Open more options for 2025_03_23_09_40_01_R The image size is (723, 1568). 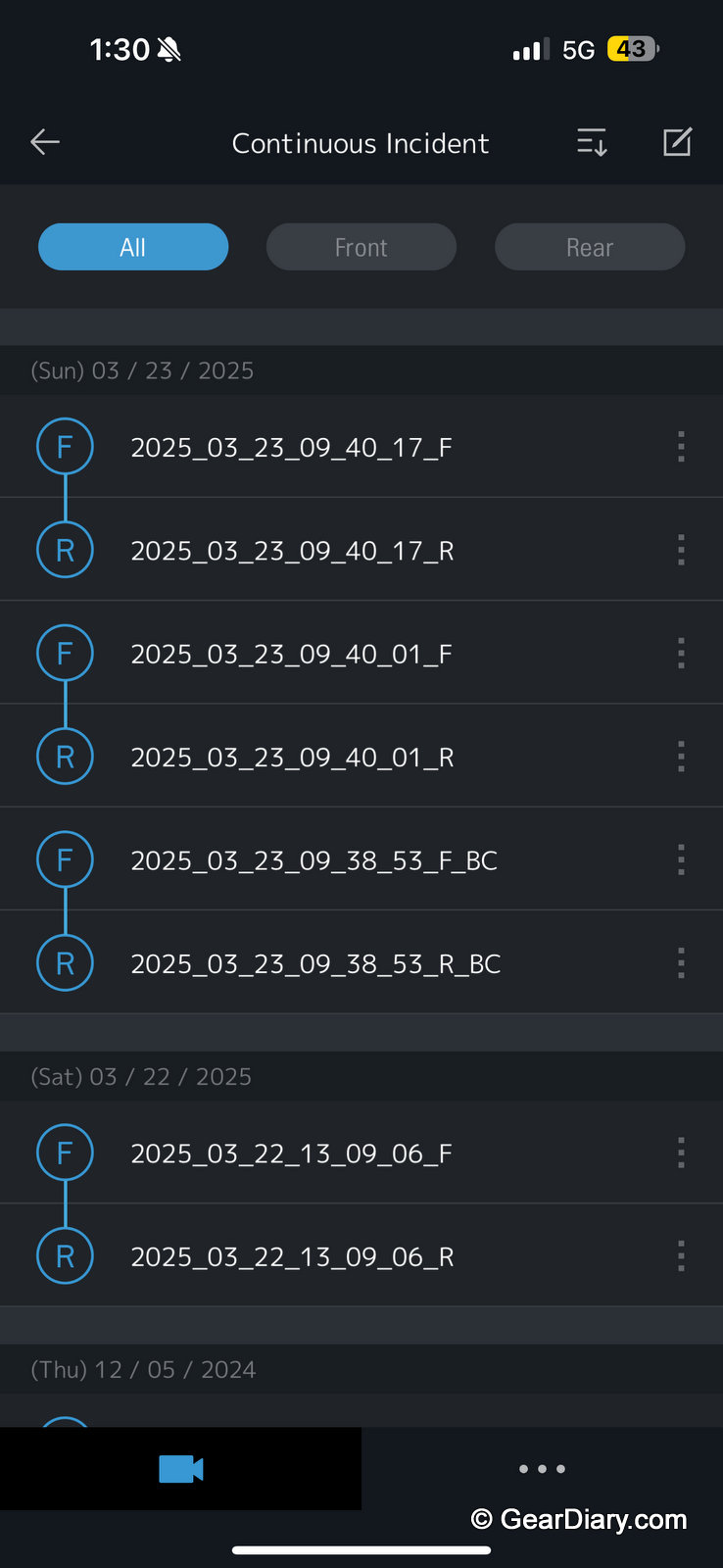coord(681,757)
